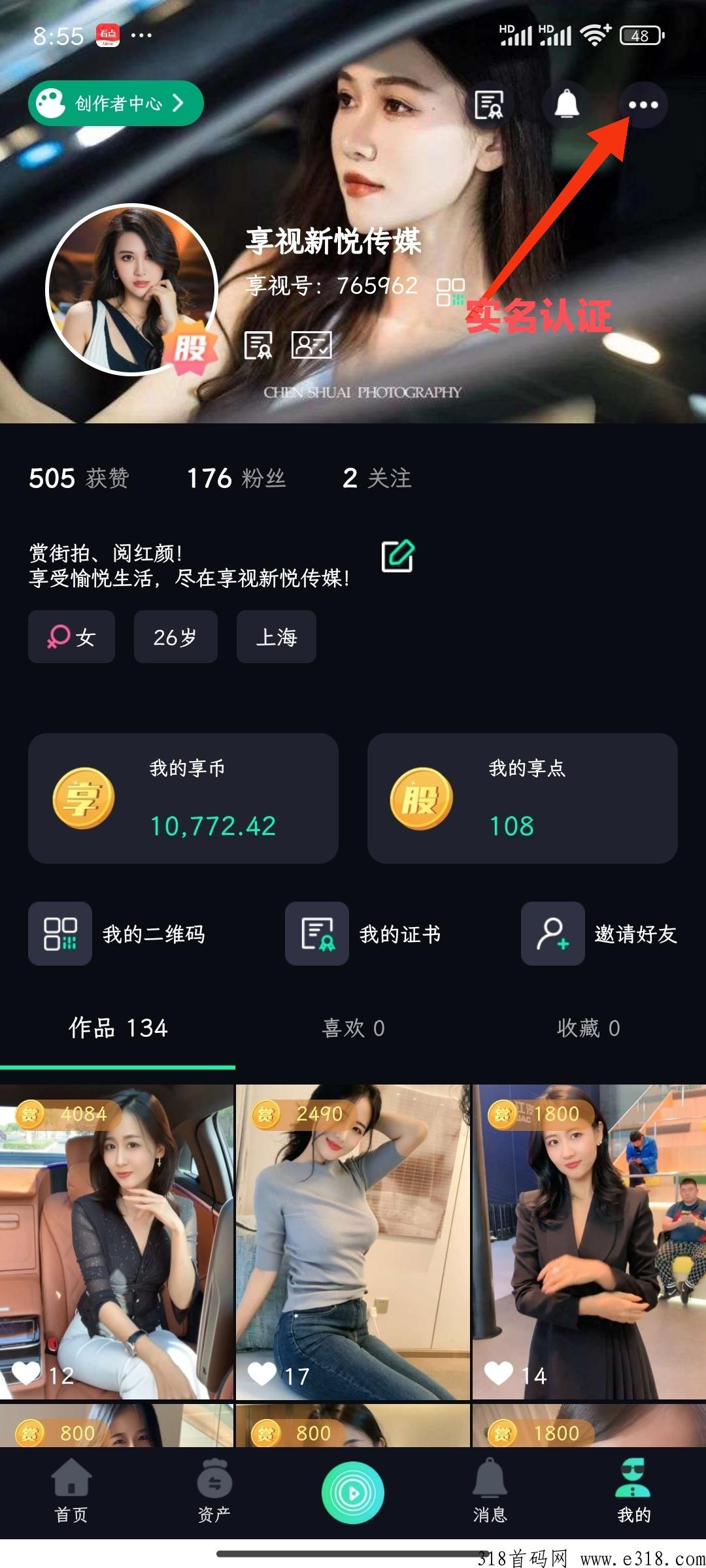This screenshot has height=1568, width=706.
Task: Switch to the 喜欢 tab
Action: click(x=353, y=1028)
